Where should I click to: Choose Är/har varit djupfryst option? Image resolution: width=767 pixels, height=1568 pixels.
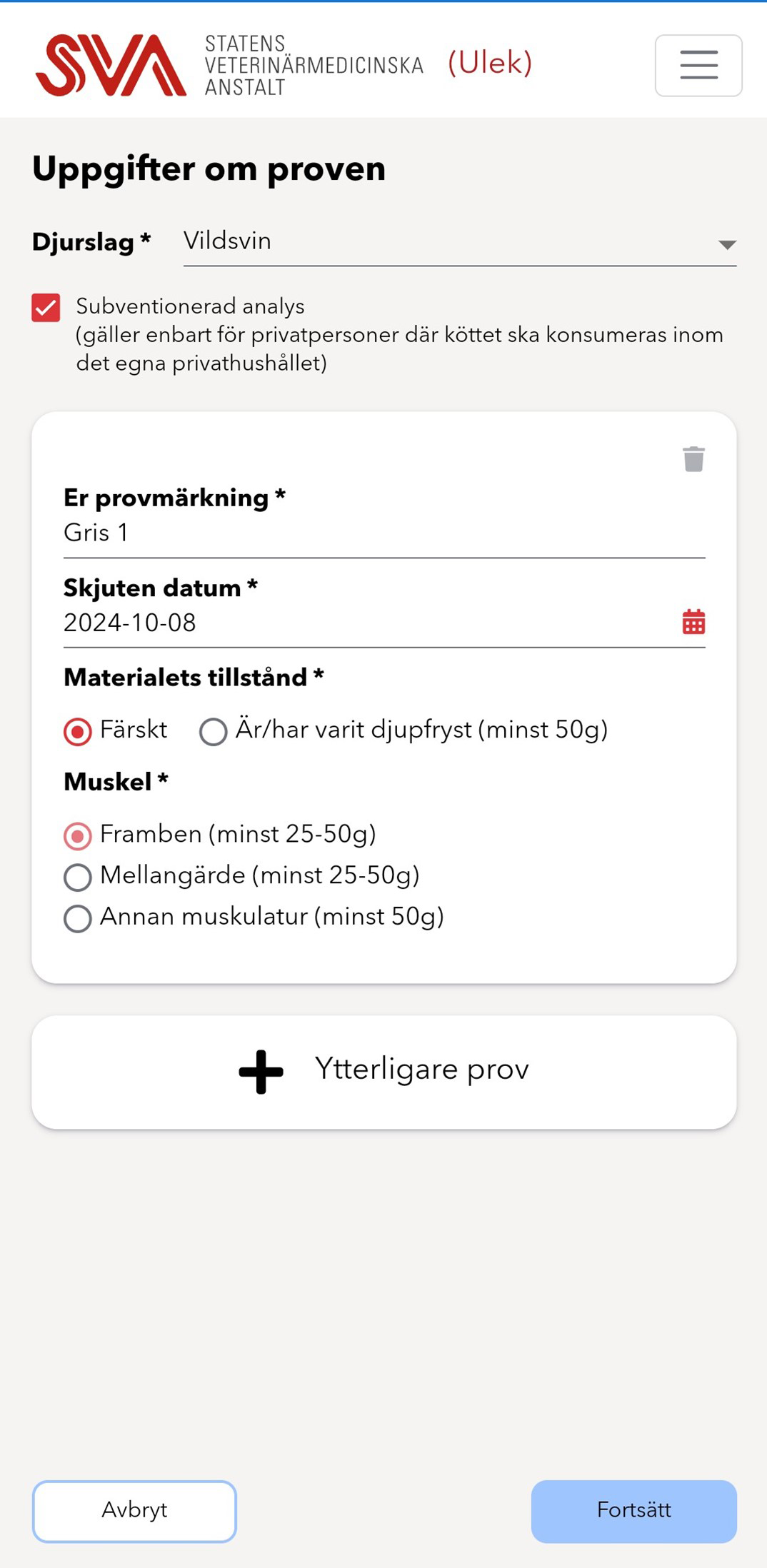(214, 732)
